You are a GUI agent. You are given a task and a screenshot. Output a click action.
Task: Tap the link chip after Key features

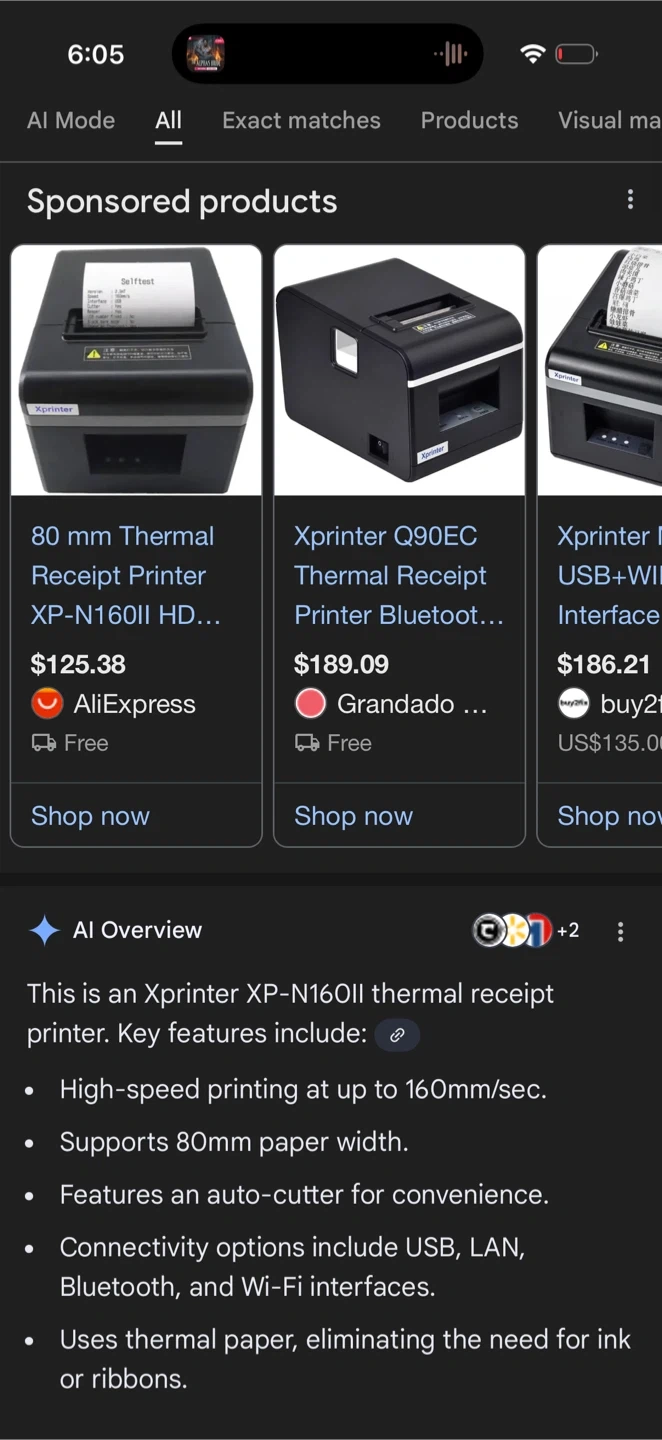tap(397, 1035)
